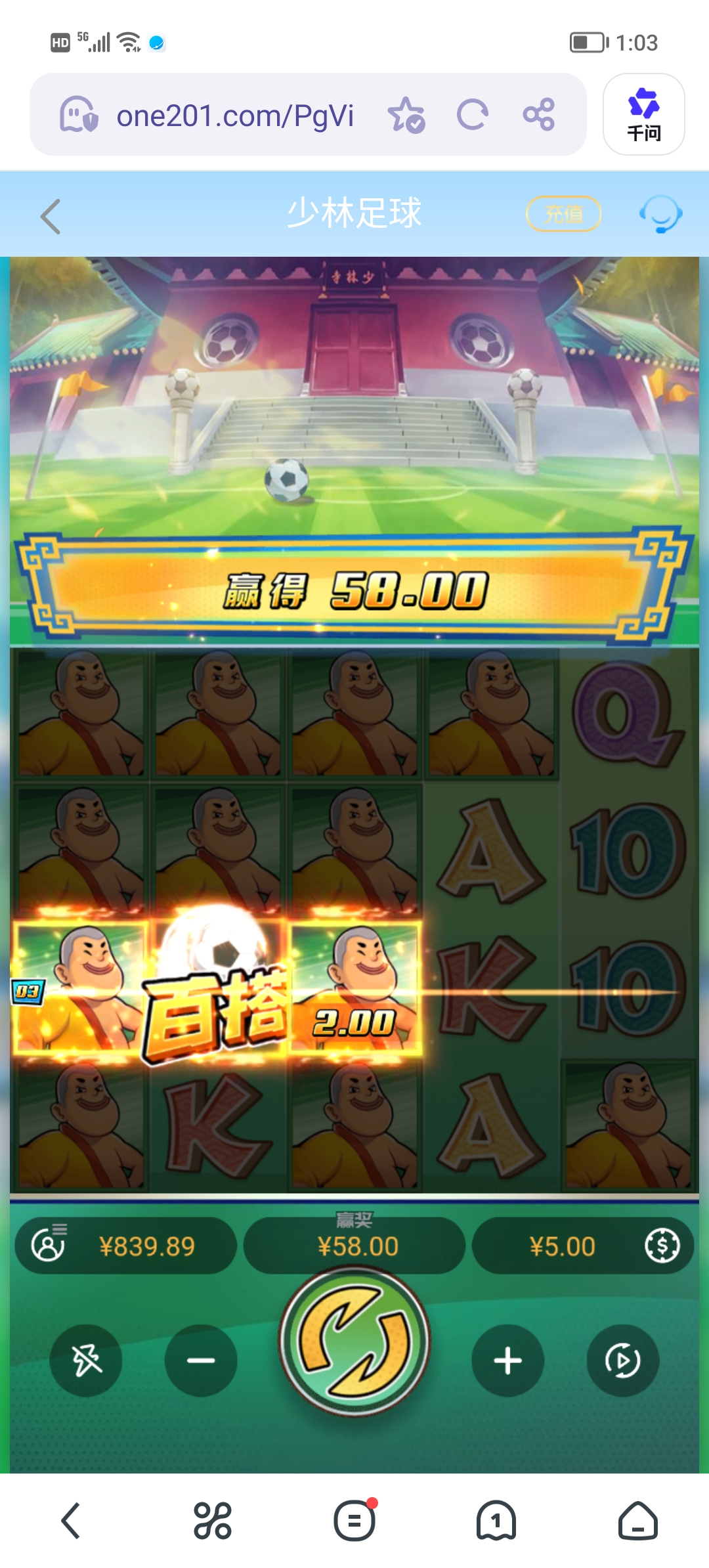This screenshot has height=1568, width=709.
Task: Open the browser's apps grid icon
Action: [213, 1521]
